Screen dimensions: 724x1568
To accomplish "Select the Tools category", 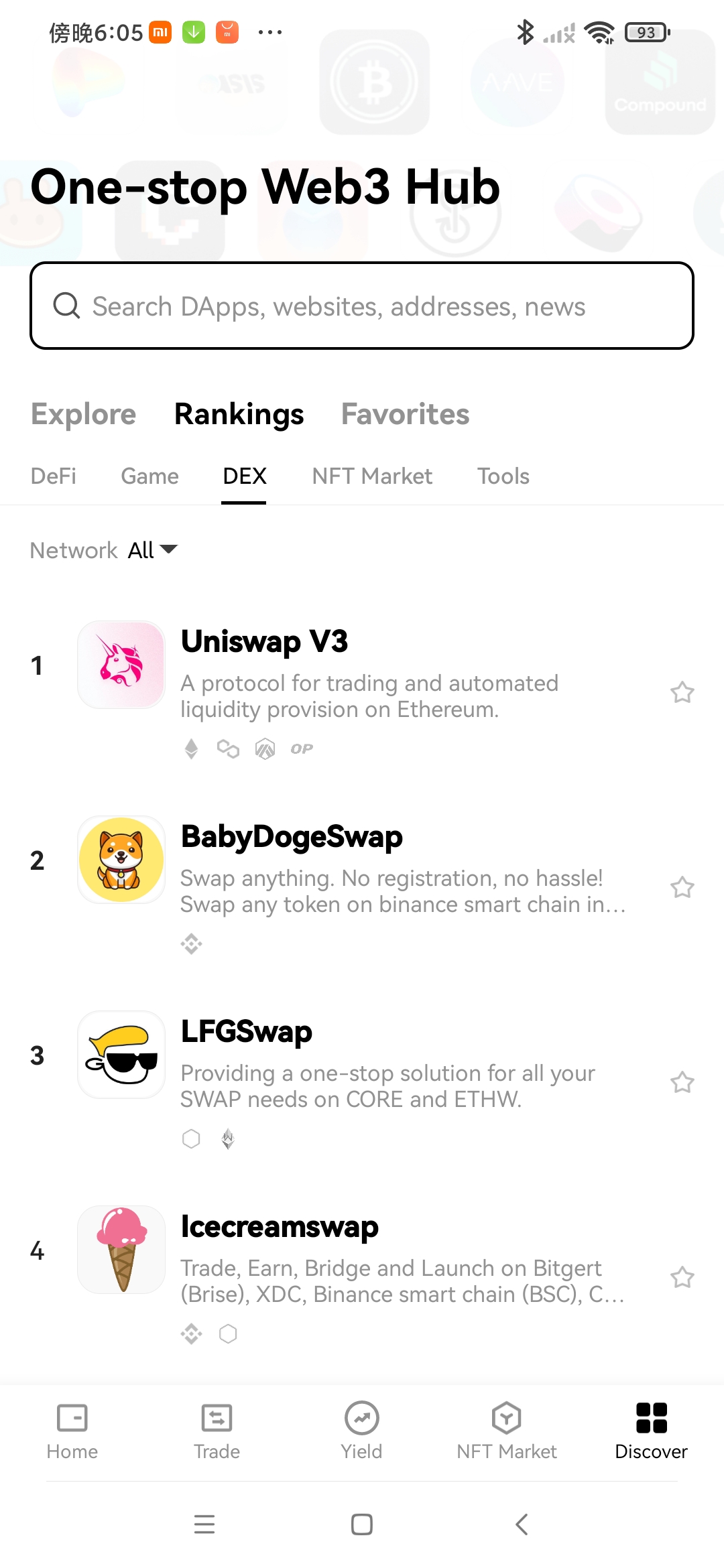I will tap(503, 476).
